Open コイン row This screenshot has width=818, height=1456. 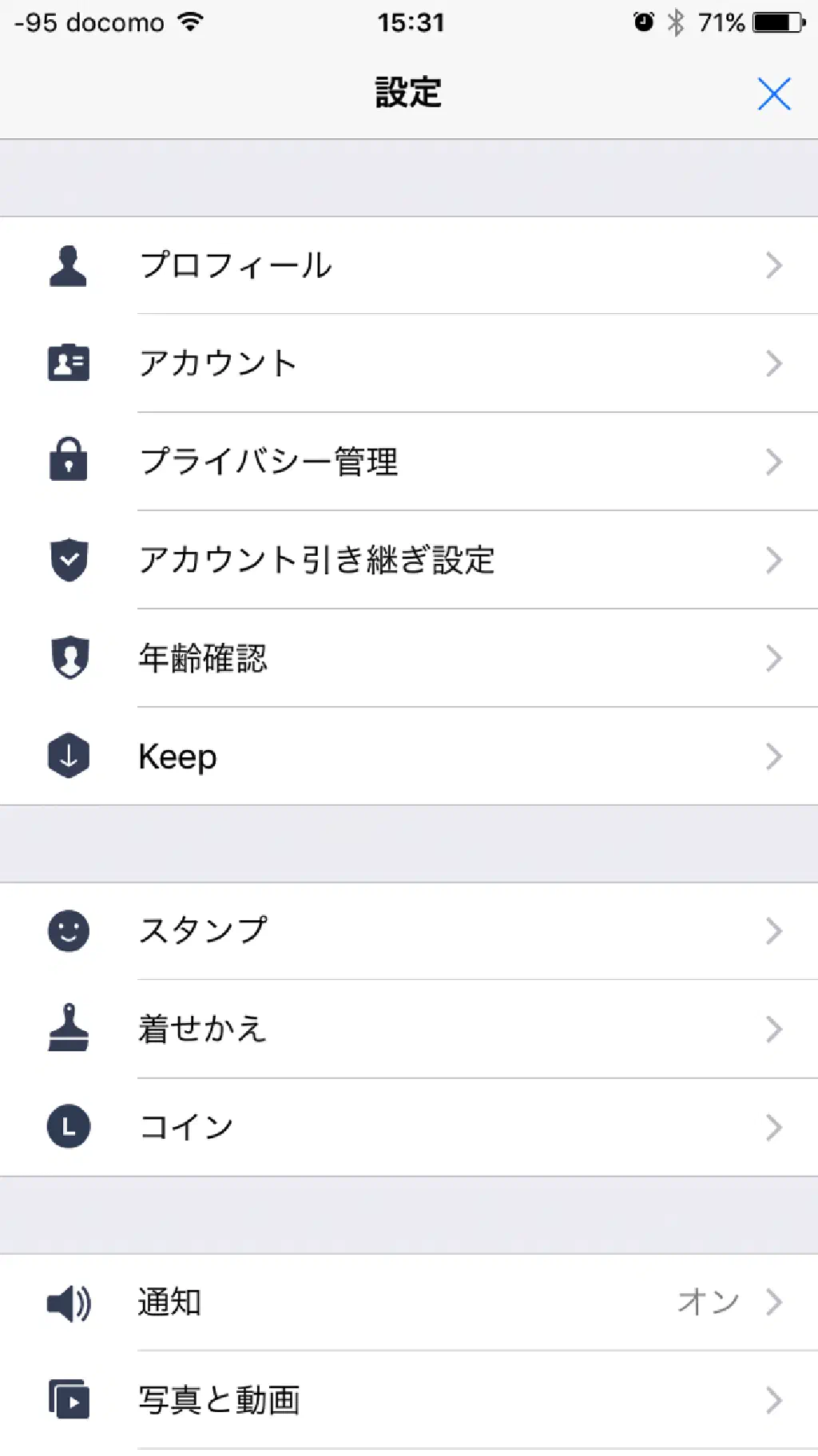pyautogui.click(x=409, y=1127)
